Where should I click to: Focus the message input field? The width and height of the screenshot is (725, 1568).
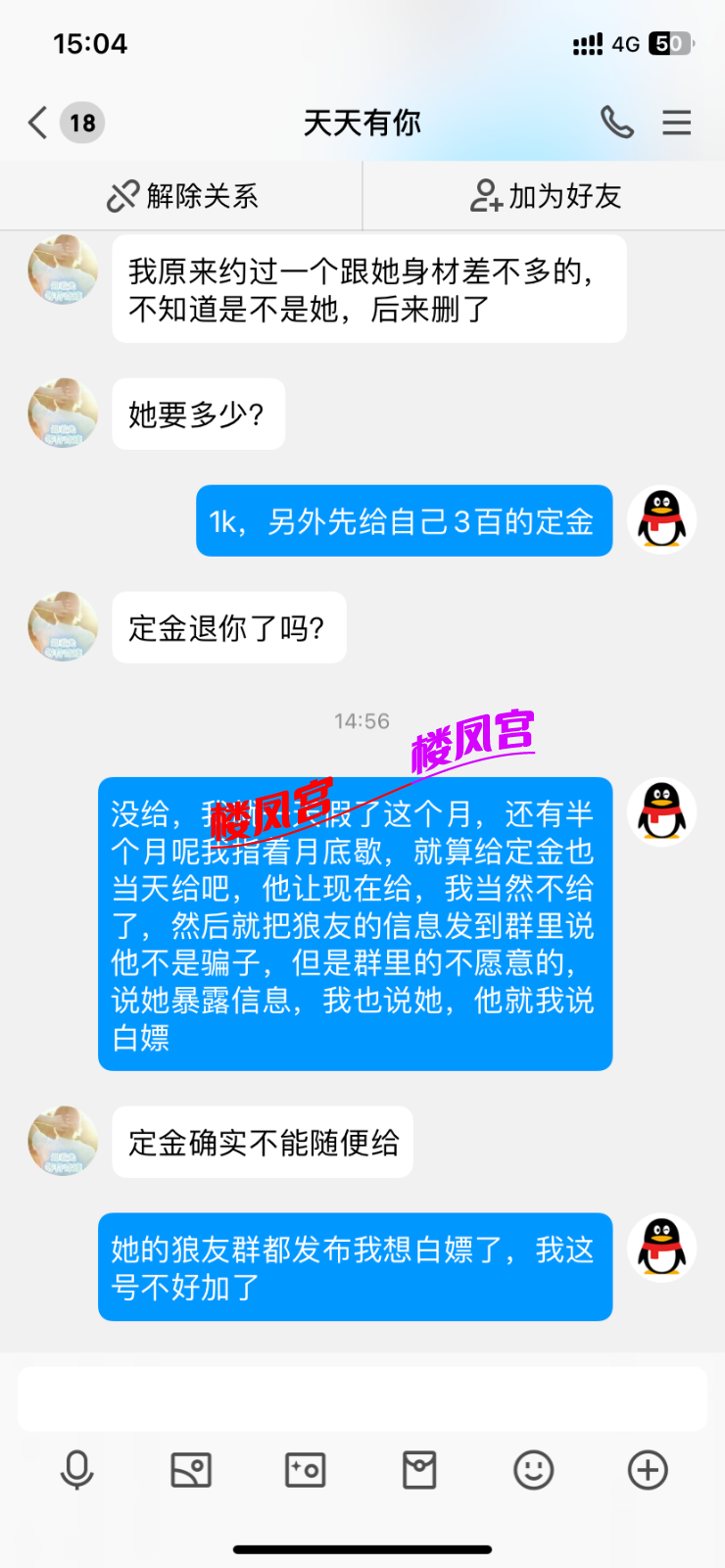[362, 1398]
